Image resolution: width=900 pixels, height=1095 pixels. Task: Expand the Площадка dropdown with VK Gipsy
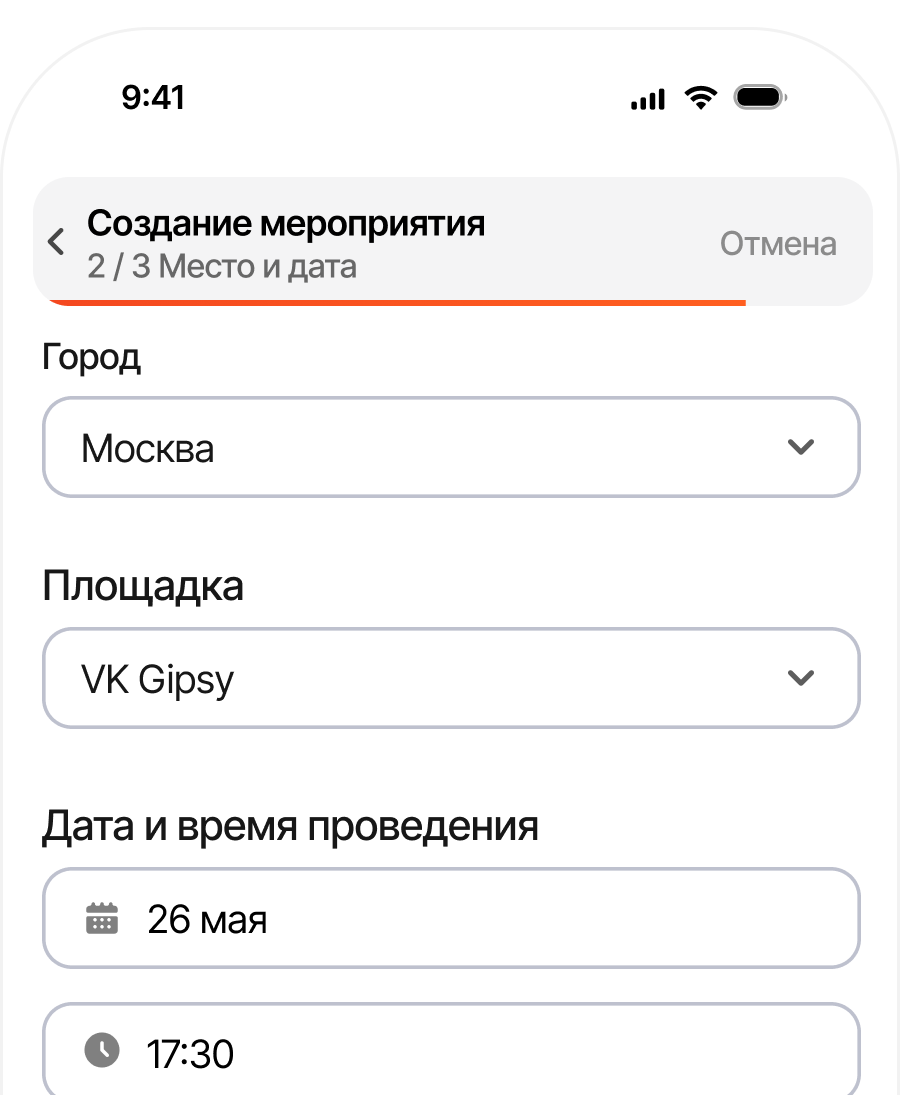451,678
